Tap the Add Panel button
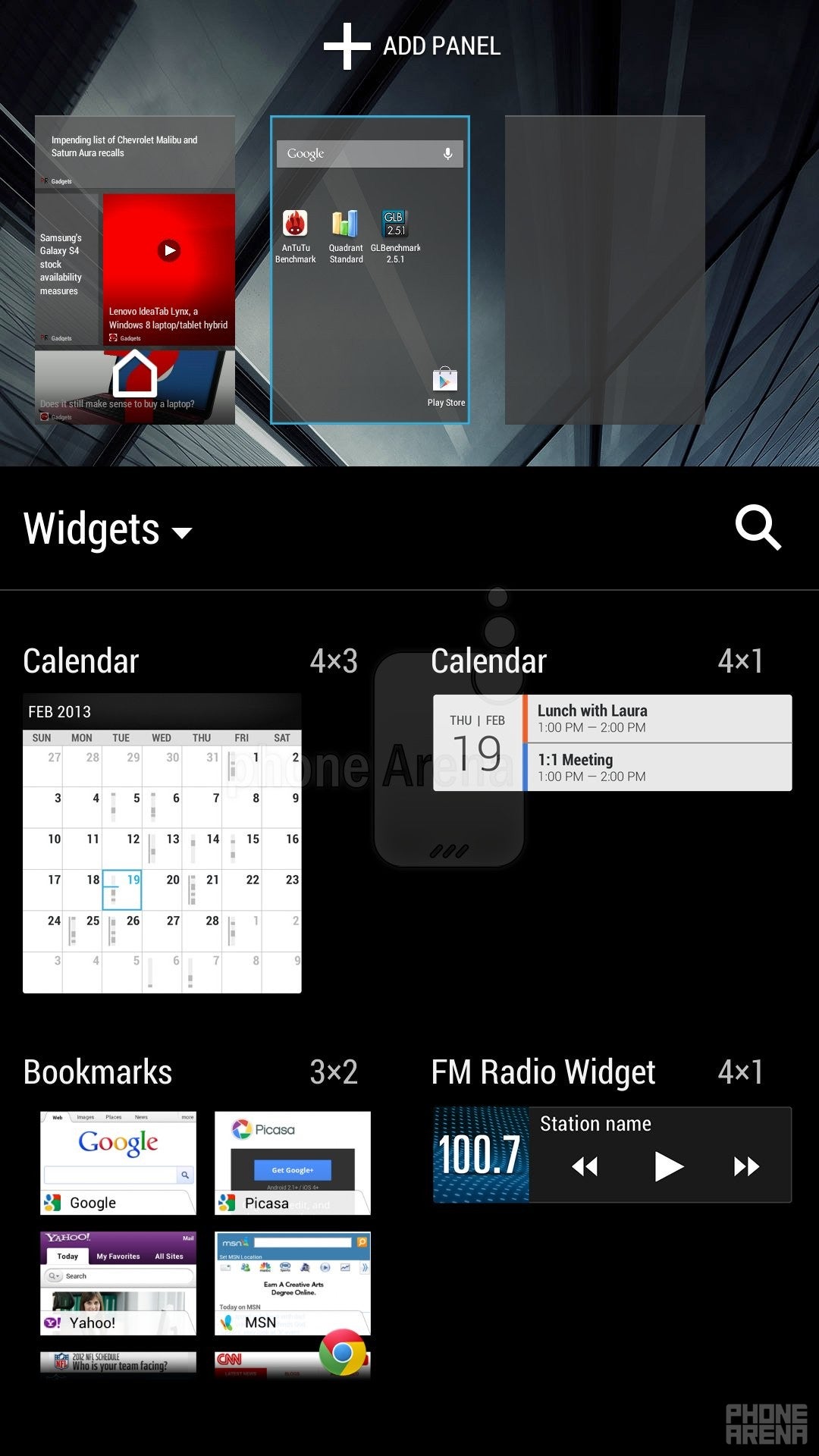Viewport: 819px width, 1456px height. point(412,46)
